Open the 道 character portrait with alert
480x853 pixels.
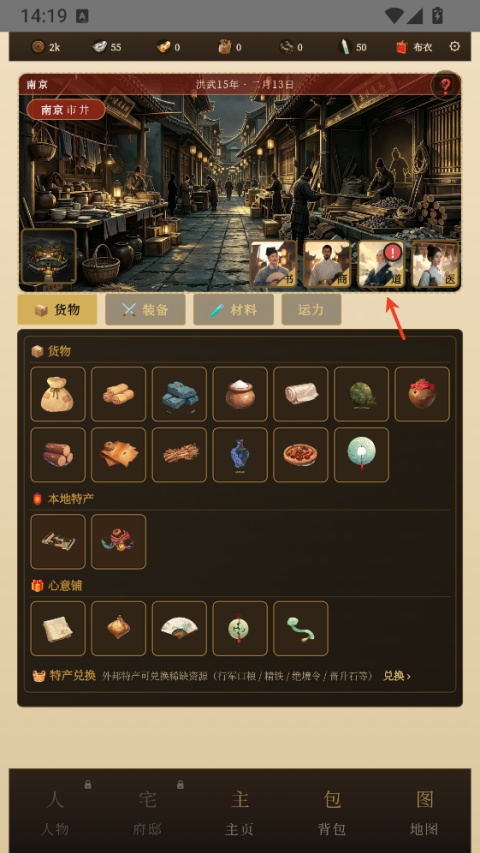point(381,264)
